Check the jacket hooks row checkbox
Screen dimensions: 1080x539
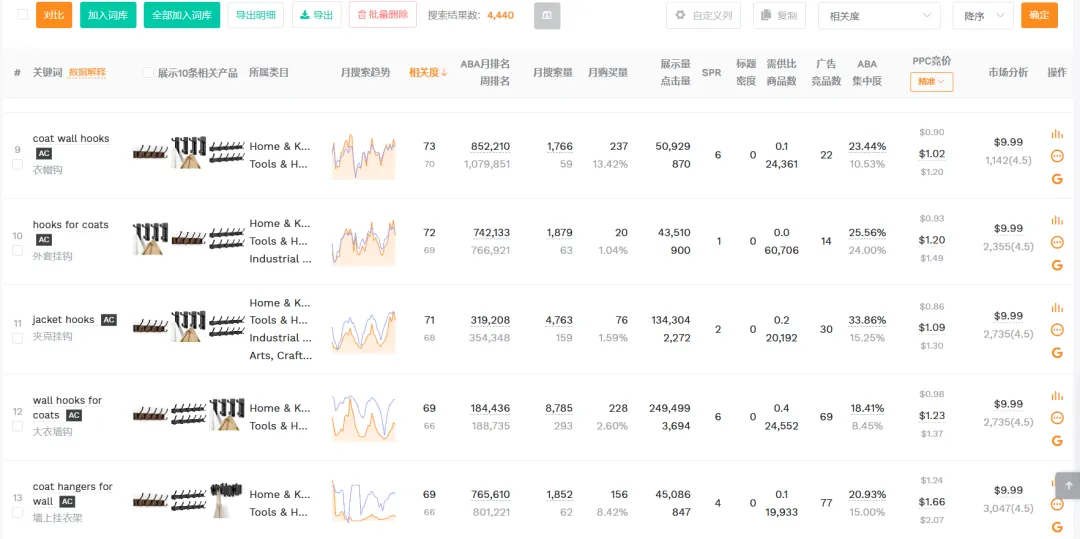pos(17,338)
